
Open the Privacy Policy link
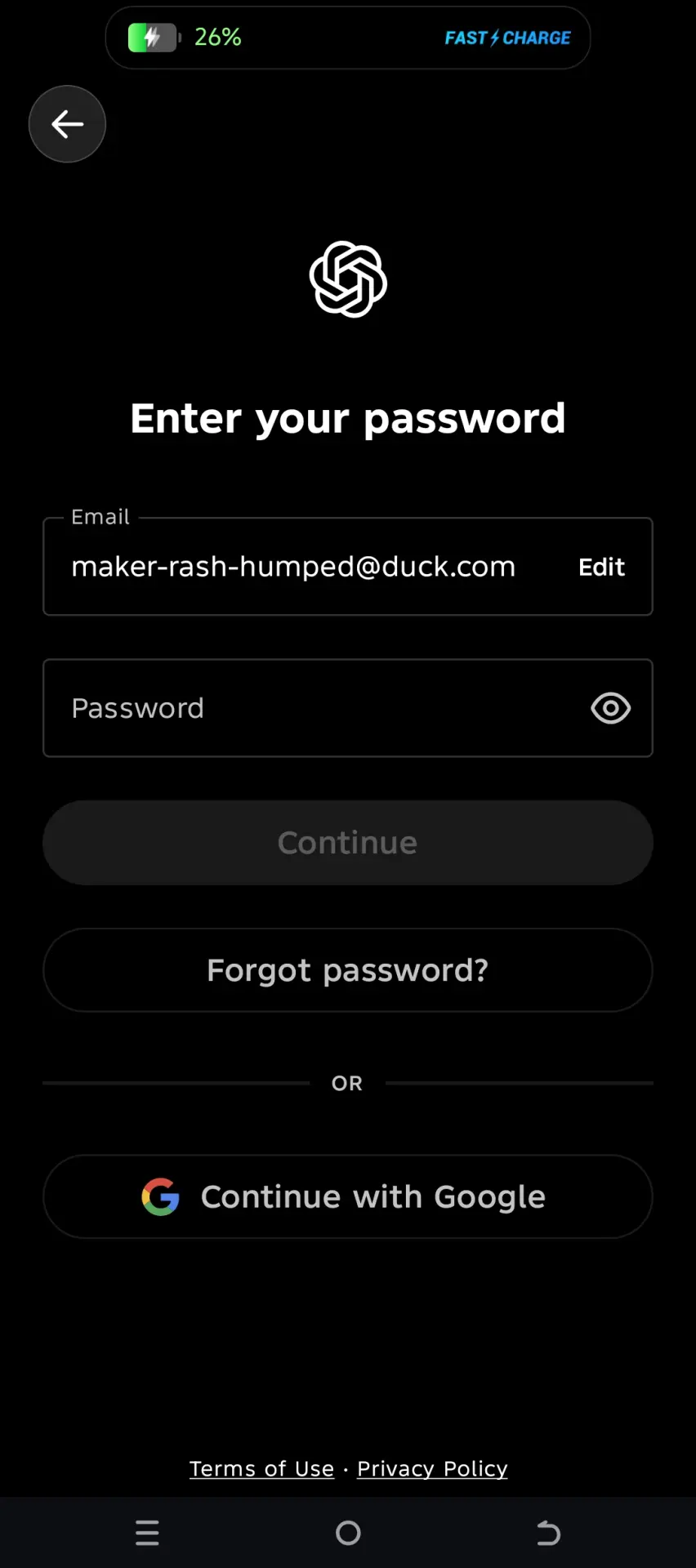tap(432, 1468)
